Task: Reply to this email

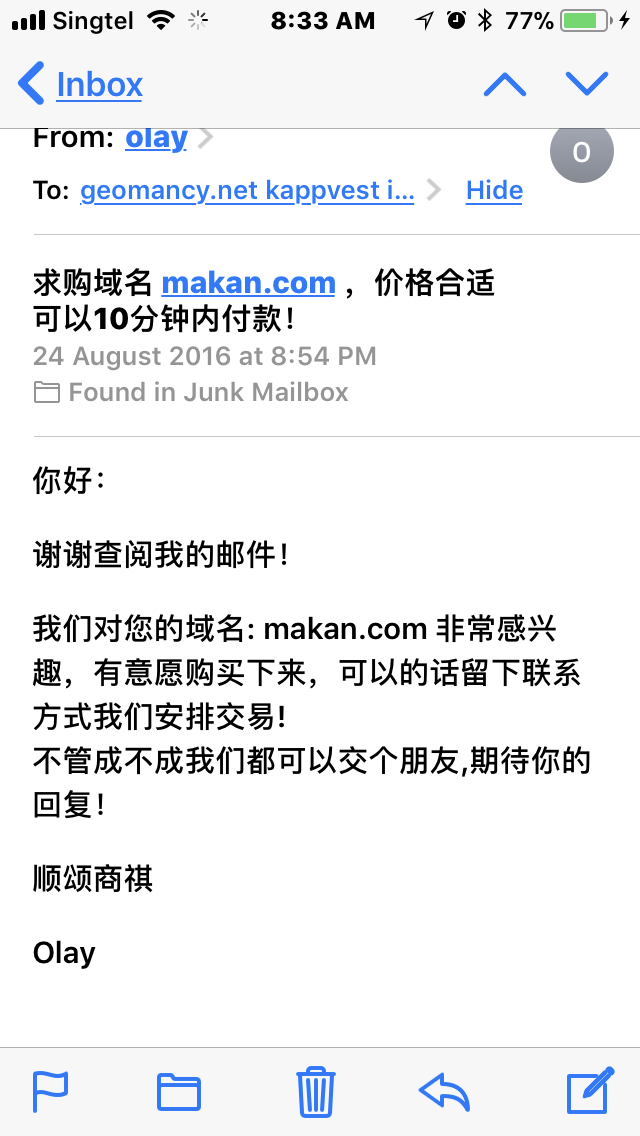Action: 445,1092
